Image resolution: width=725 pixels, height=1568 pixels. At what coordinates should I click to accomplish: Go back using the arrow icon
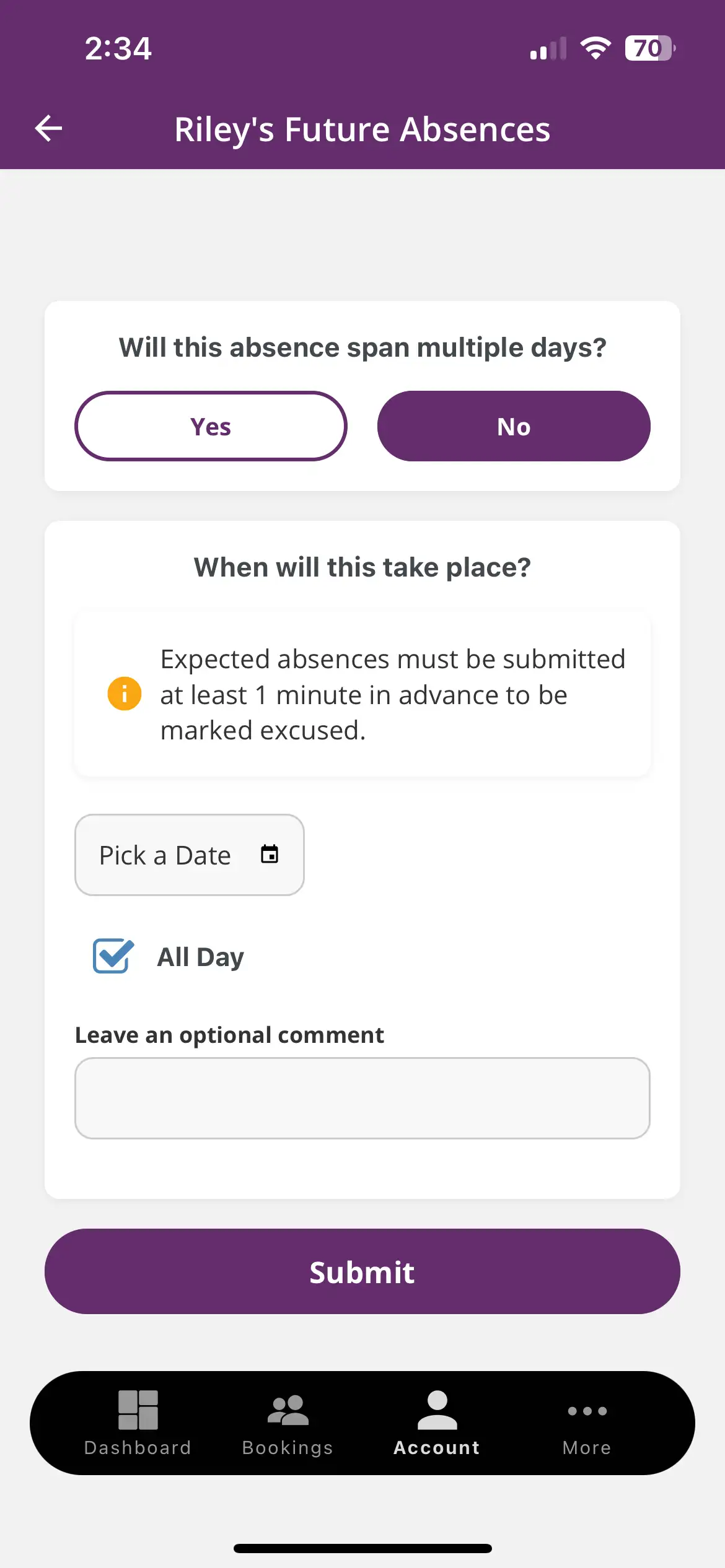click(48, 129)
